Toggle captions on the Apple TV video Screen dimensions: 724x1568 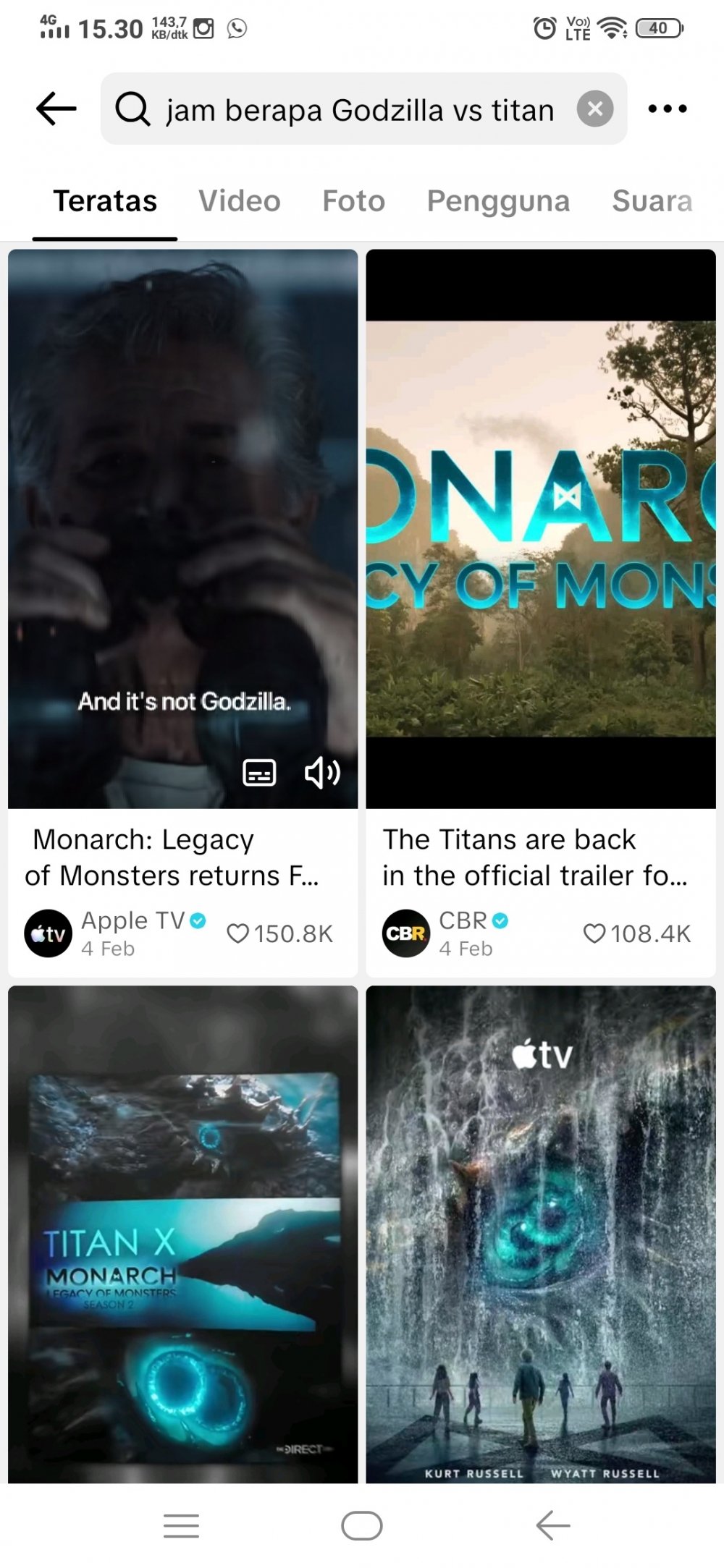click(259, 773)
